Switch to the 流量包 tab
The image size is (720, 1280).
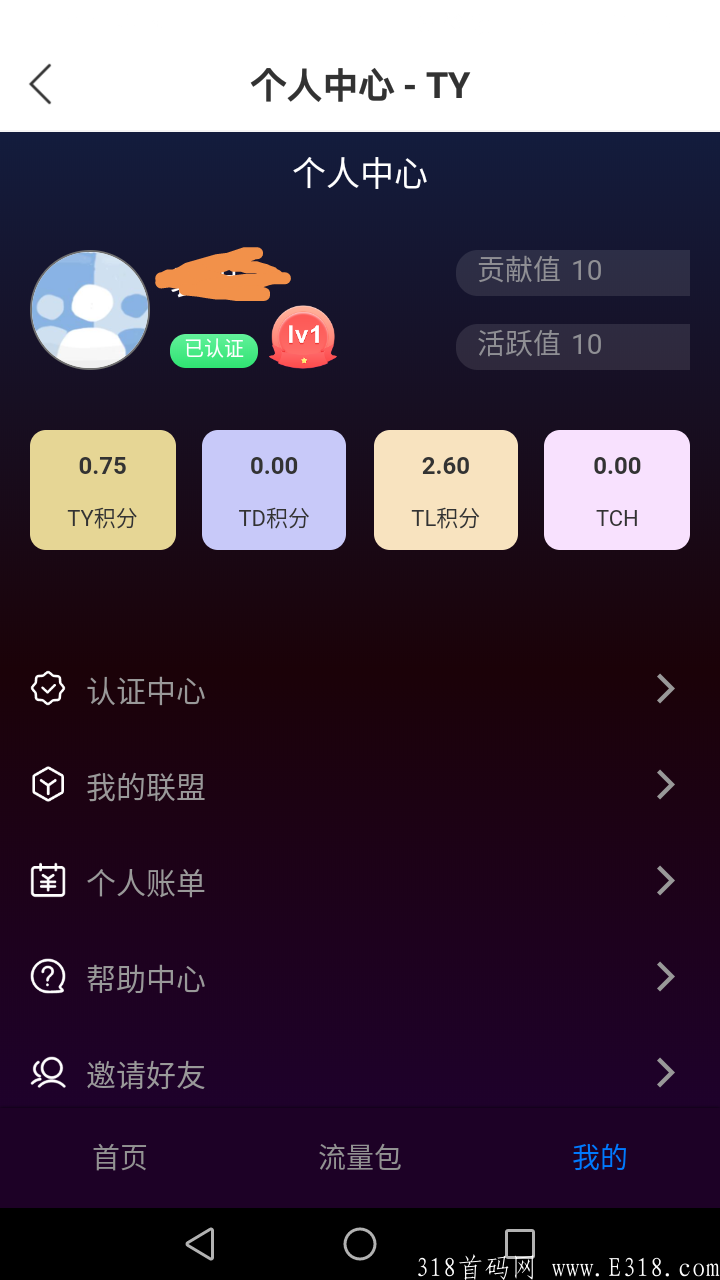pos(359,1157)
